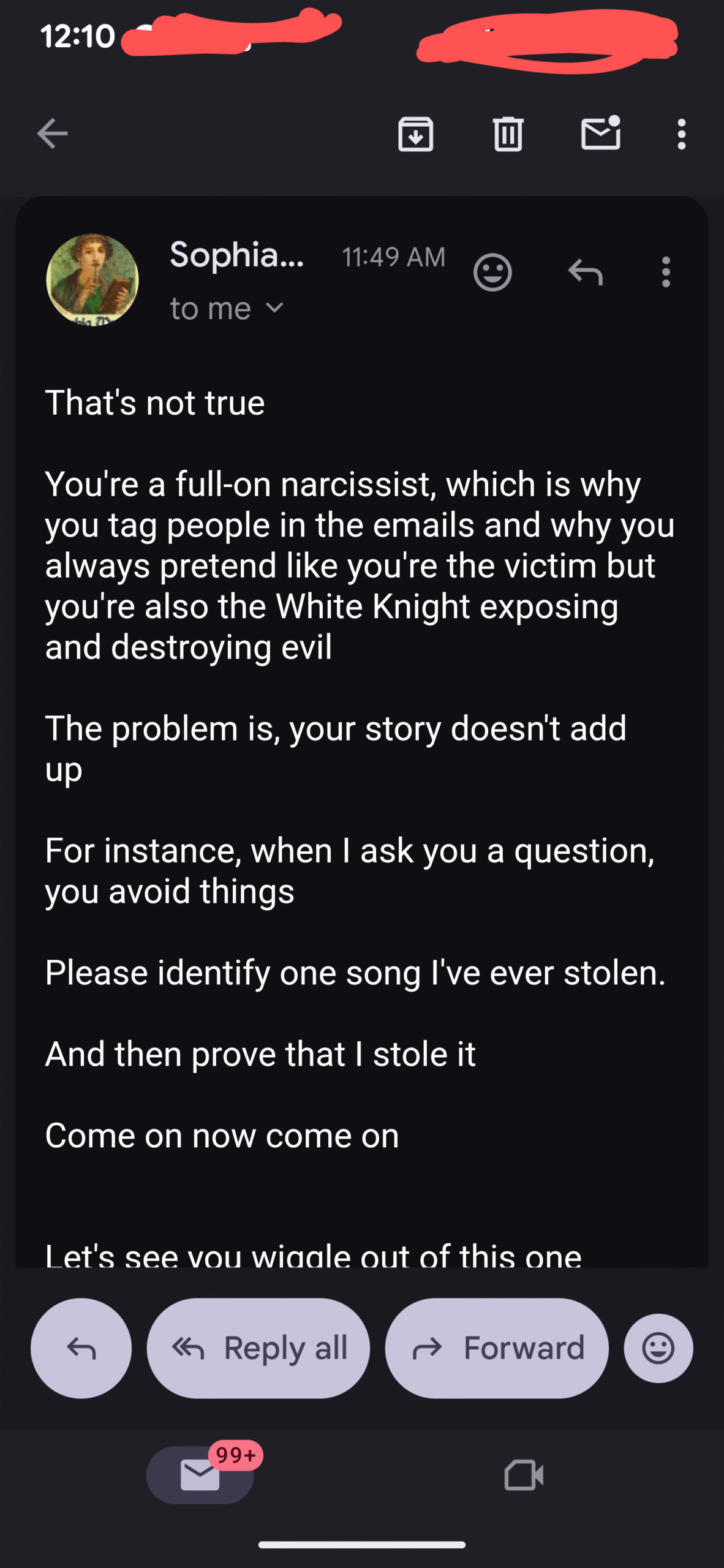Image resolution: width=724 pixels, height=1568 pixels.
Task: Open the message options beside Sophia's name
Action: (x=666, y=272)
